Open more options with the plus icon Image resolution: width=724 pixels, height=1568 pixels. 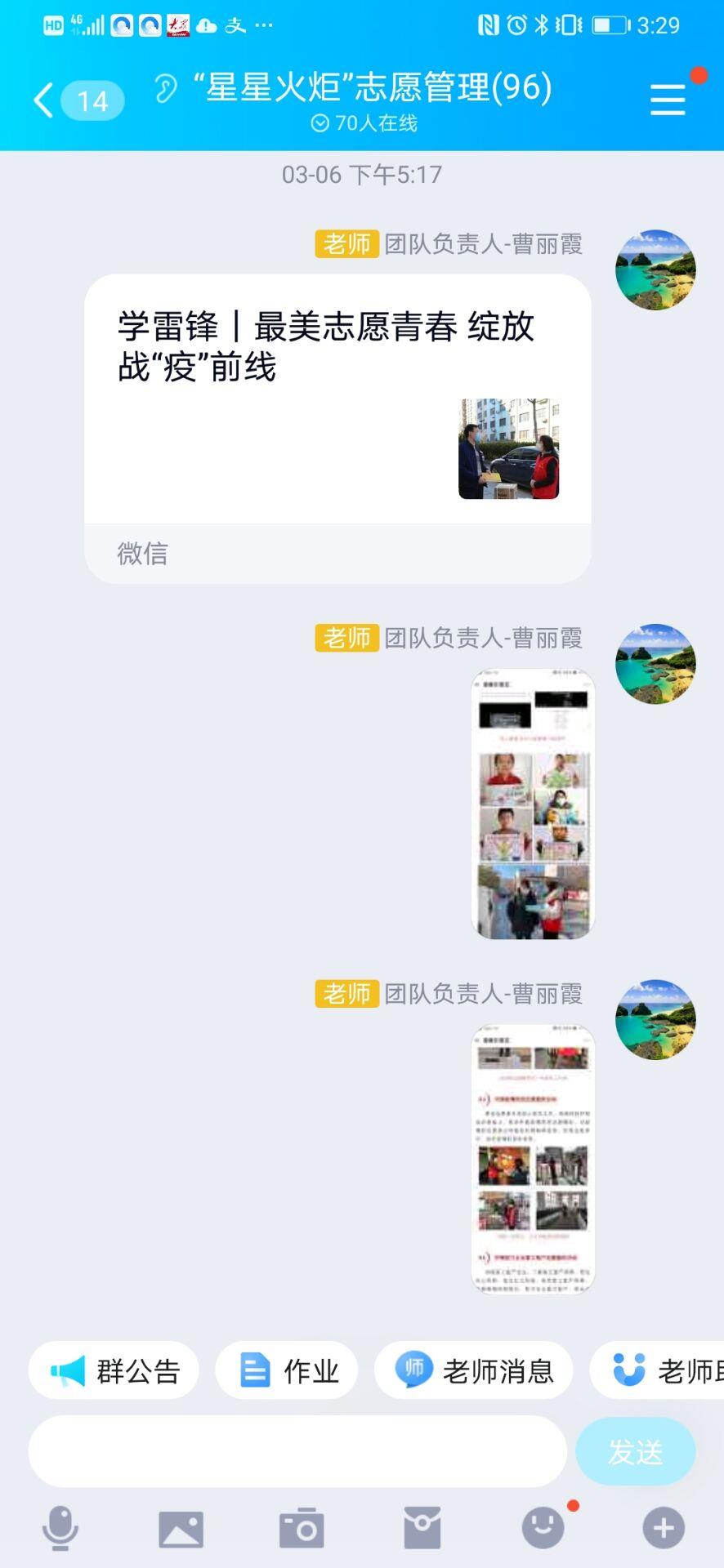pos(664,1528)
